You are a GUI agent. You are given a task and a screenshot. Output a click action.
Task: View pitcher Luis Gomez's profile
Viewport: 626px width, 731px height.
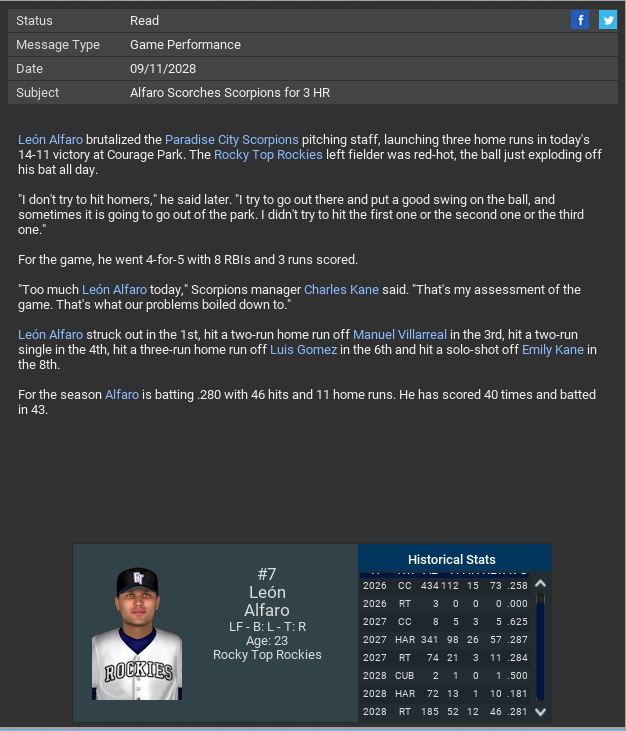click(x=303, y=350)
